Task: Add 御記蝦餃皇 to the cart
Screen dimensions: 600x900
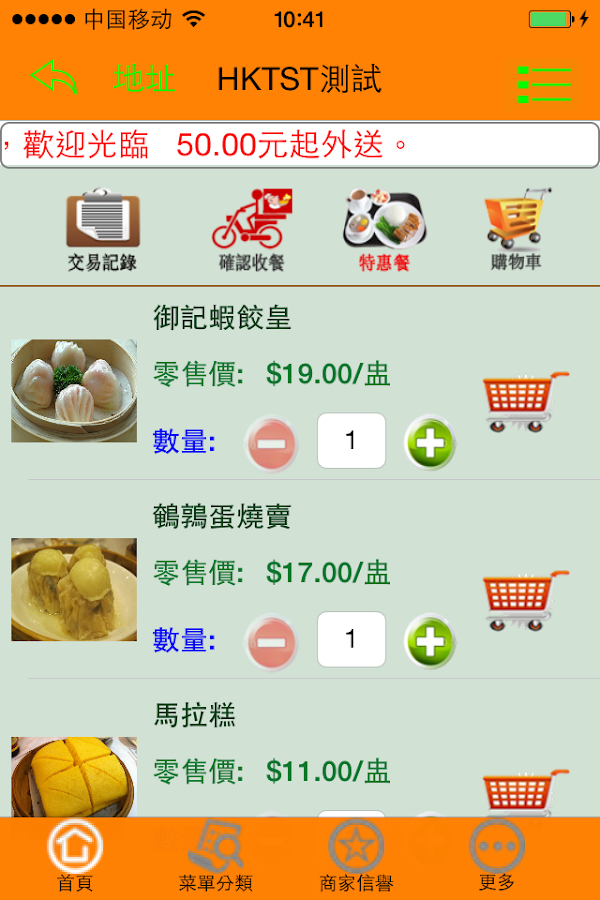Action: [x=525, y=401]
